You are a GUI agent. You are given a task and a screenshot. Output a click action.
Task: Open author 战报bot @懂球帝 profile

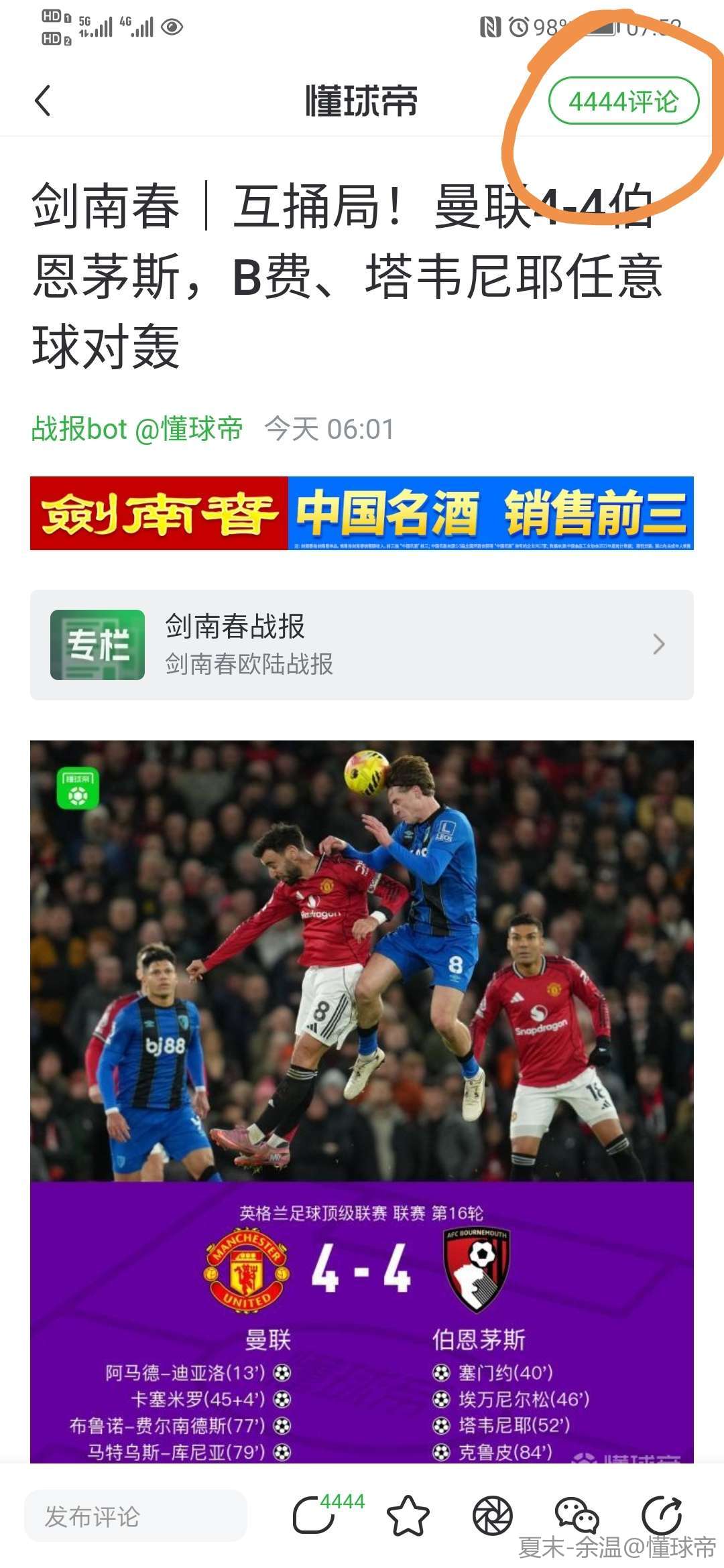point(137,429)
